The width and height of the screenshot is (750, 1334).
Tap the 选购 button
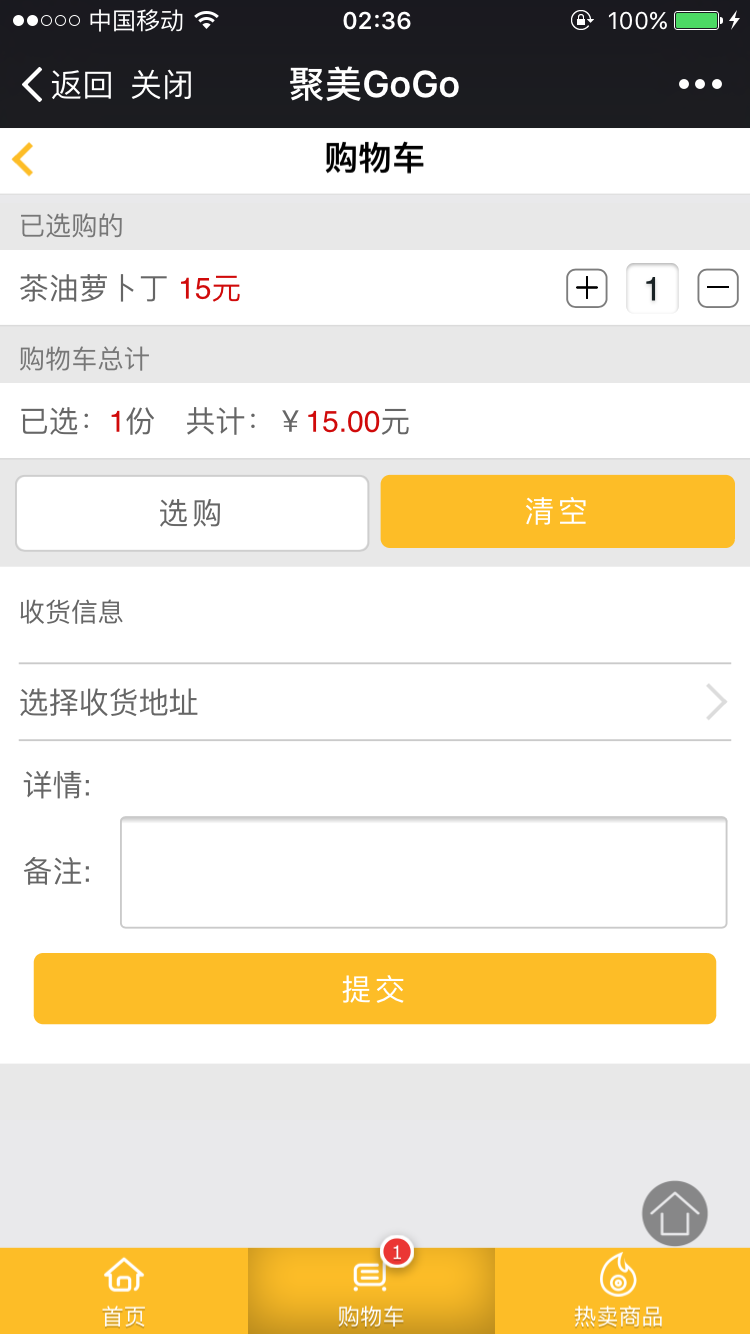coord(192,513)
